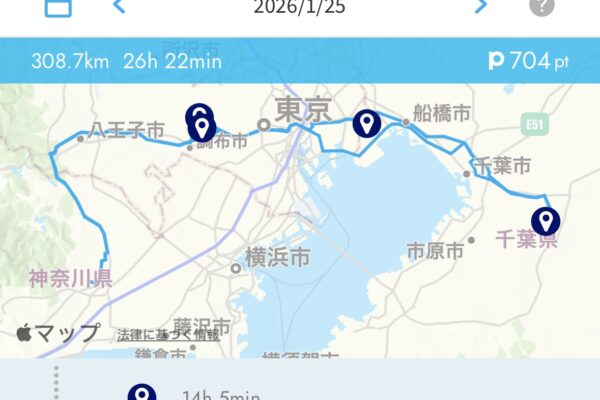Select the map pin in 千葉県
600x400 pixels.
(545, 219)
